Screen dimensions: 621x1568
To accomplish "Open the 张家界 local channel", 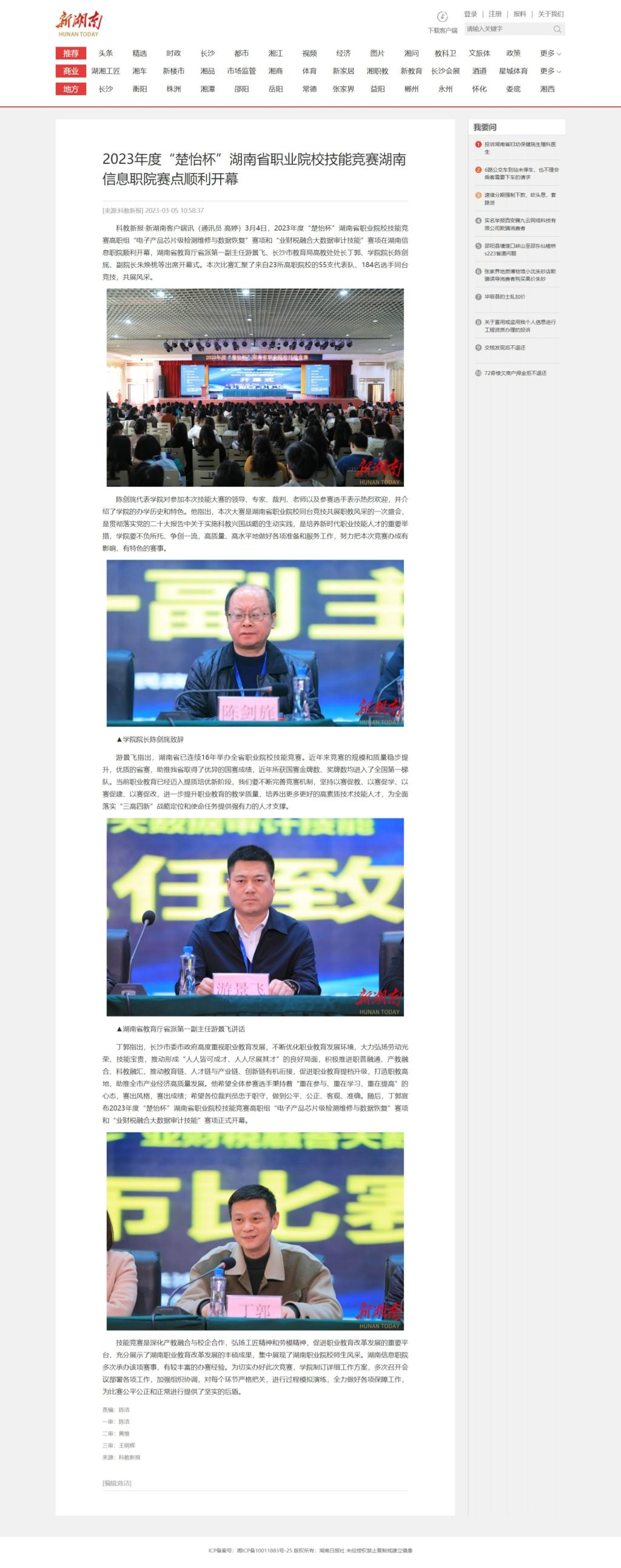I will 343,89.
